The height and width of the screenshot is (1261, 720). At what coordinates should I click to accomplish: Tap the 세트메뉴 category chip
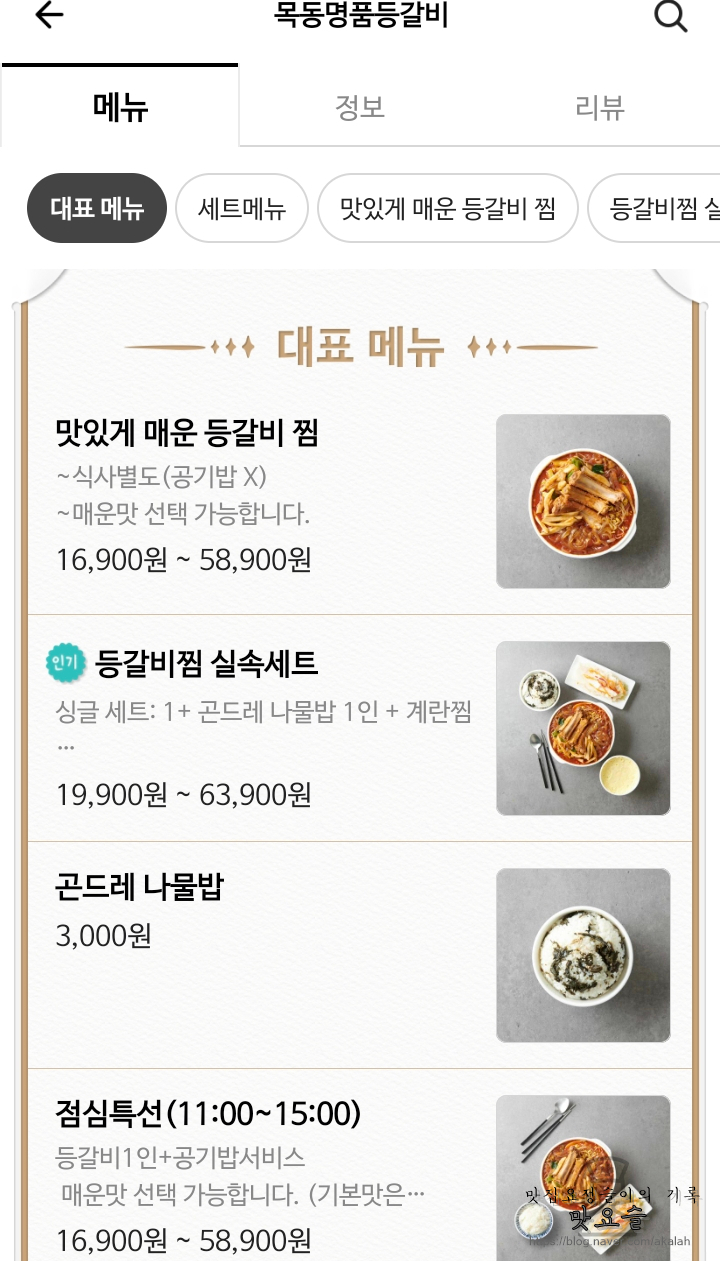point(242,208)
